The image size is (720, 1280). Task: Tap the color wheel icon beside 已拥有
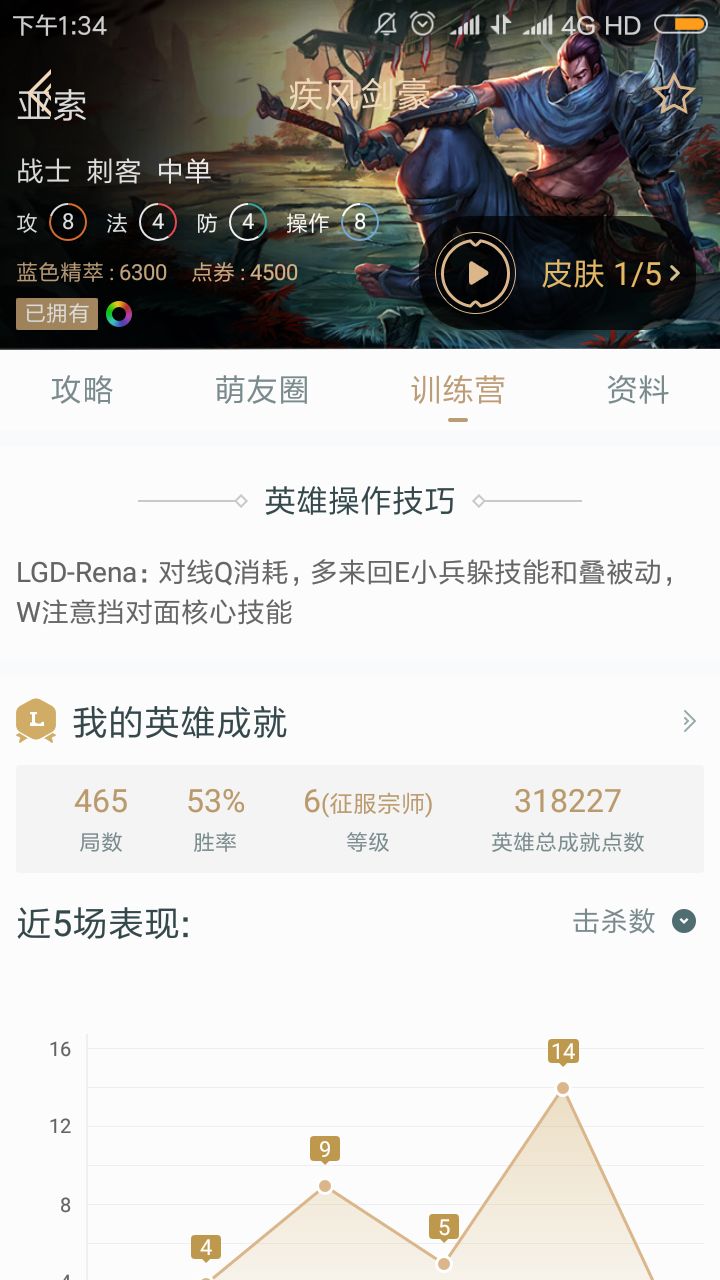pos(119,314)
